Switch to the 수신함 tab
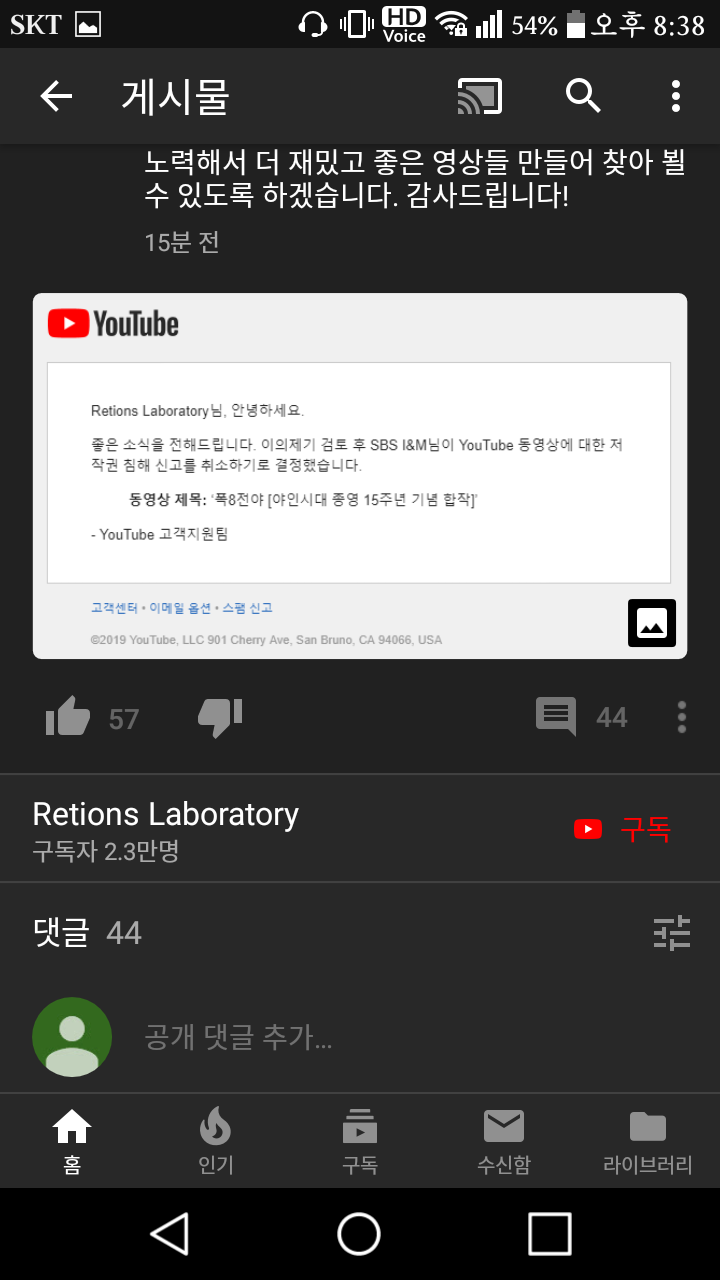720x1280 pixels. (x=504, y=1141)
